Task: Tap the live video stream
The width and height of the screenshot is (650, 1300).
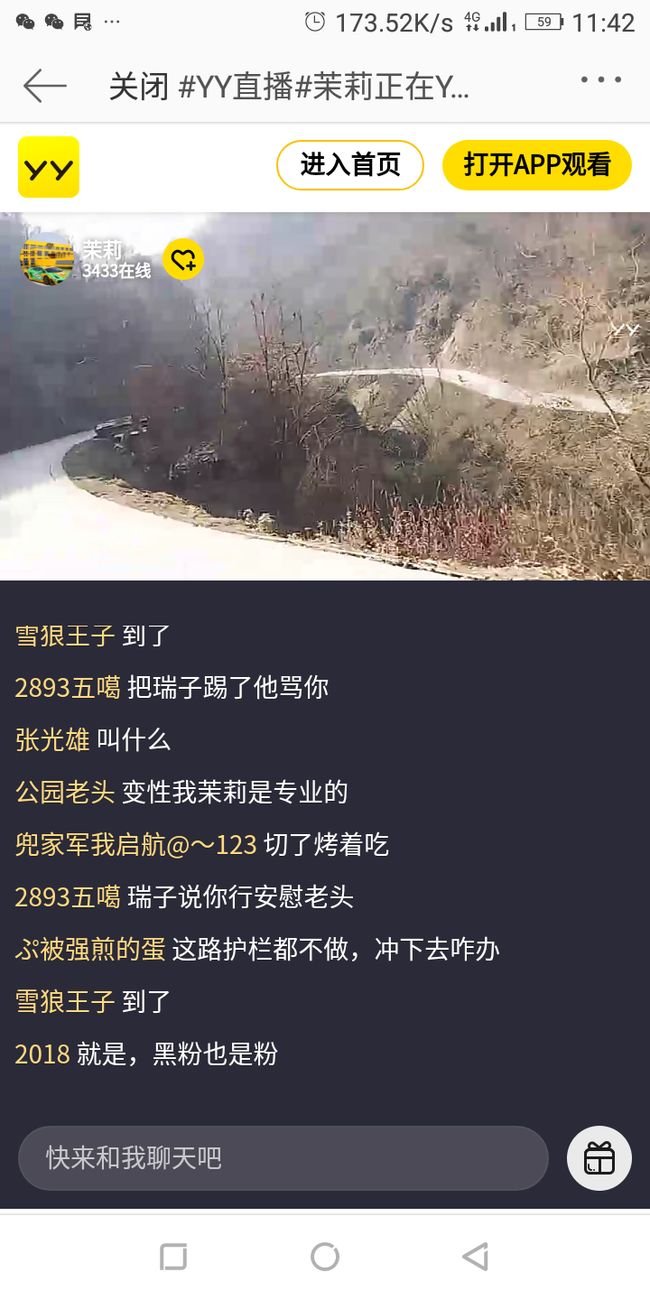Action: (325, 396)
